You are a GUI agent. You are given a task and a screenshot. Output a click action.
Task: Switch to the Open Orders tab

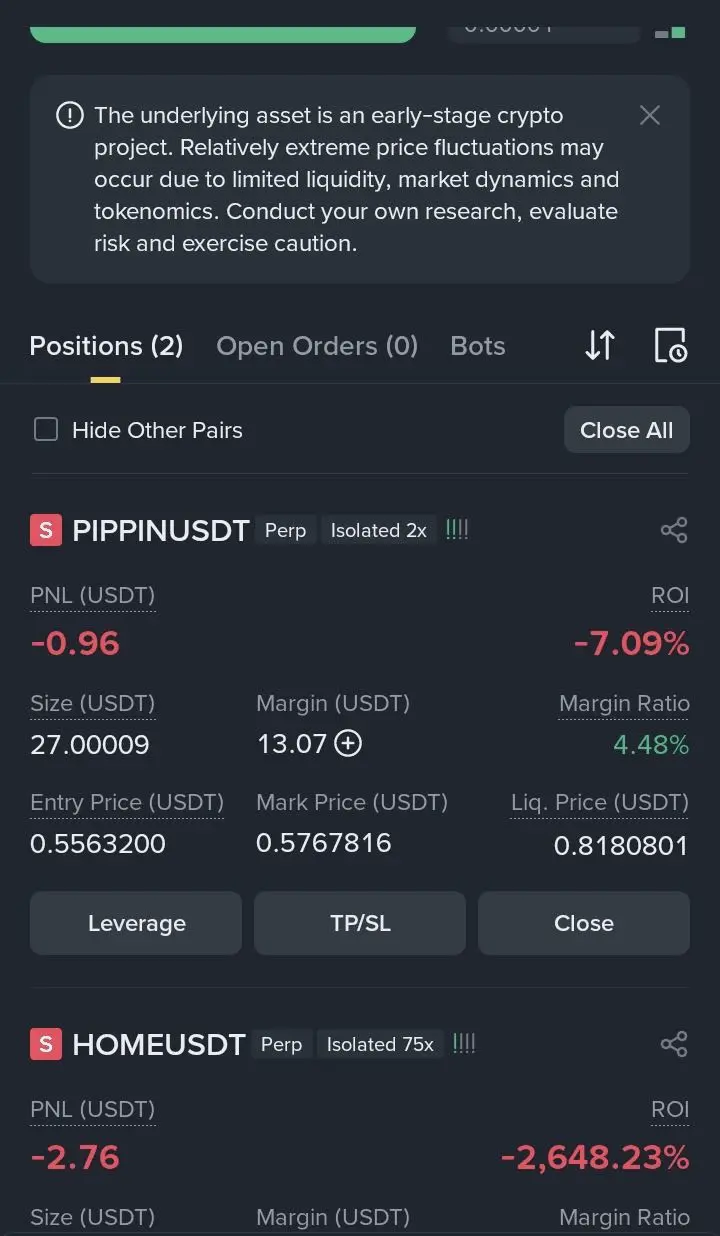317,346
